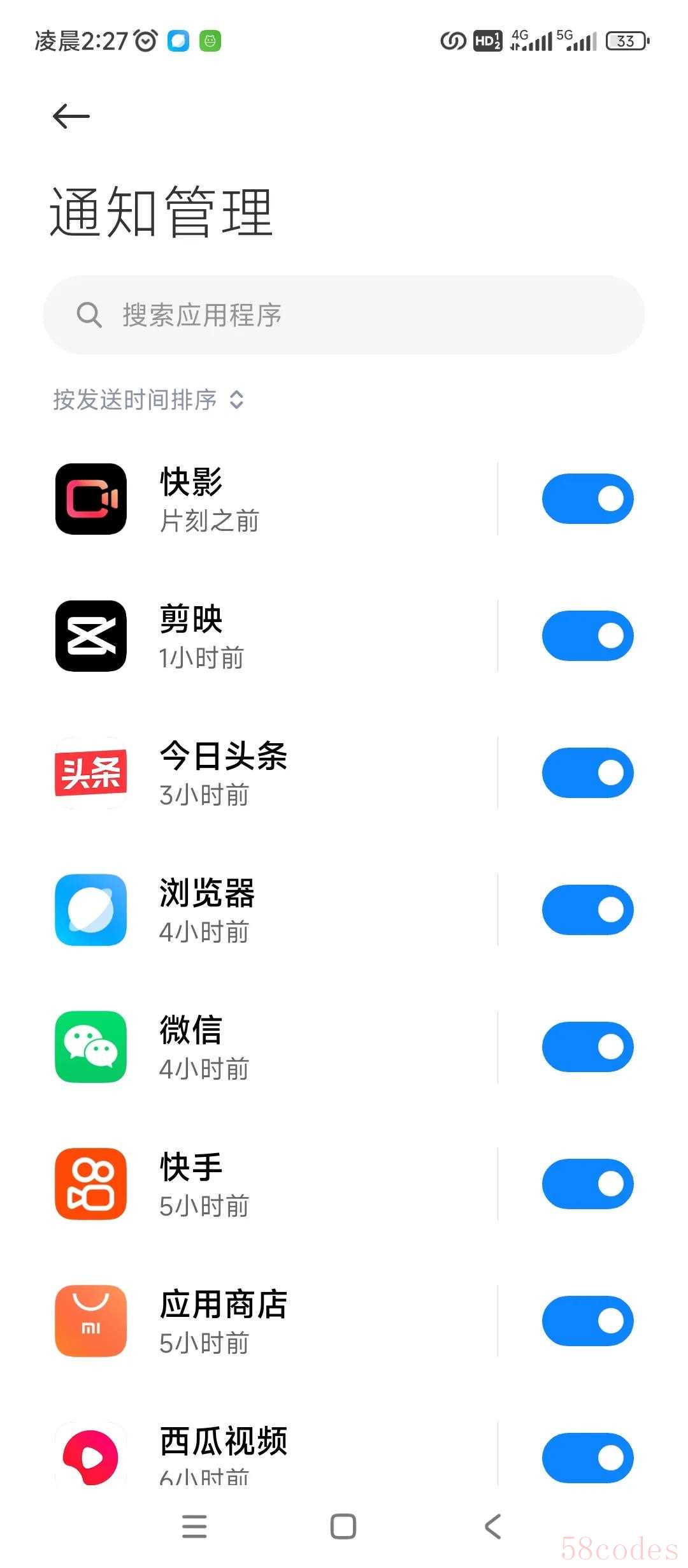Screen dimensions: 688x1568
Task: Switch off 浏览器 notifications
Action: [x=587, y=910]
